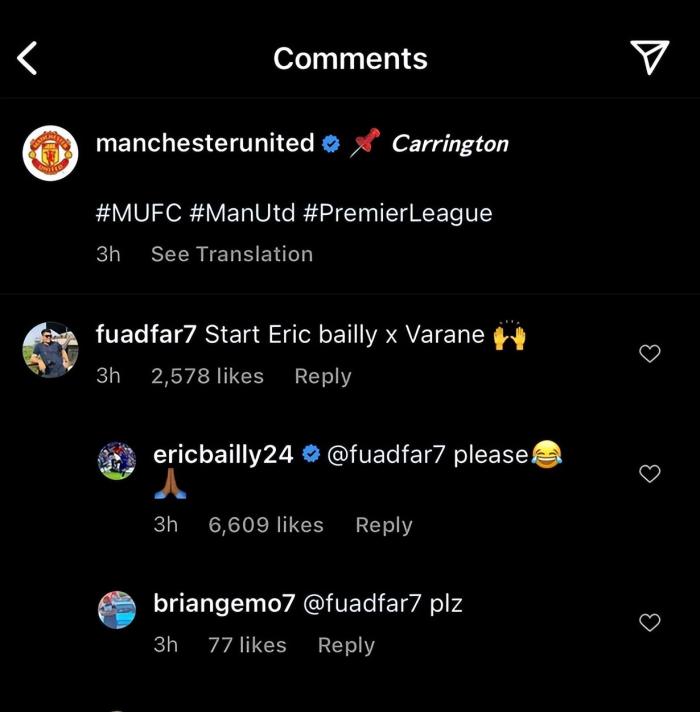Tap See Translation under the caption
The image size is (700, 712).
(231, 254)
